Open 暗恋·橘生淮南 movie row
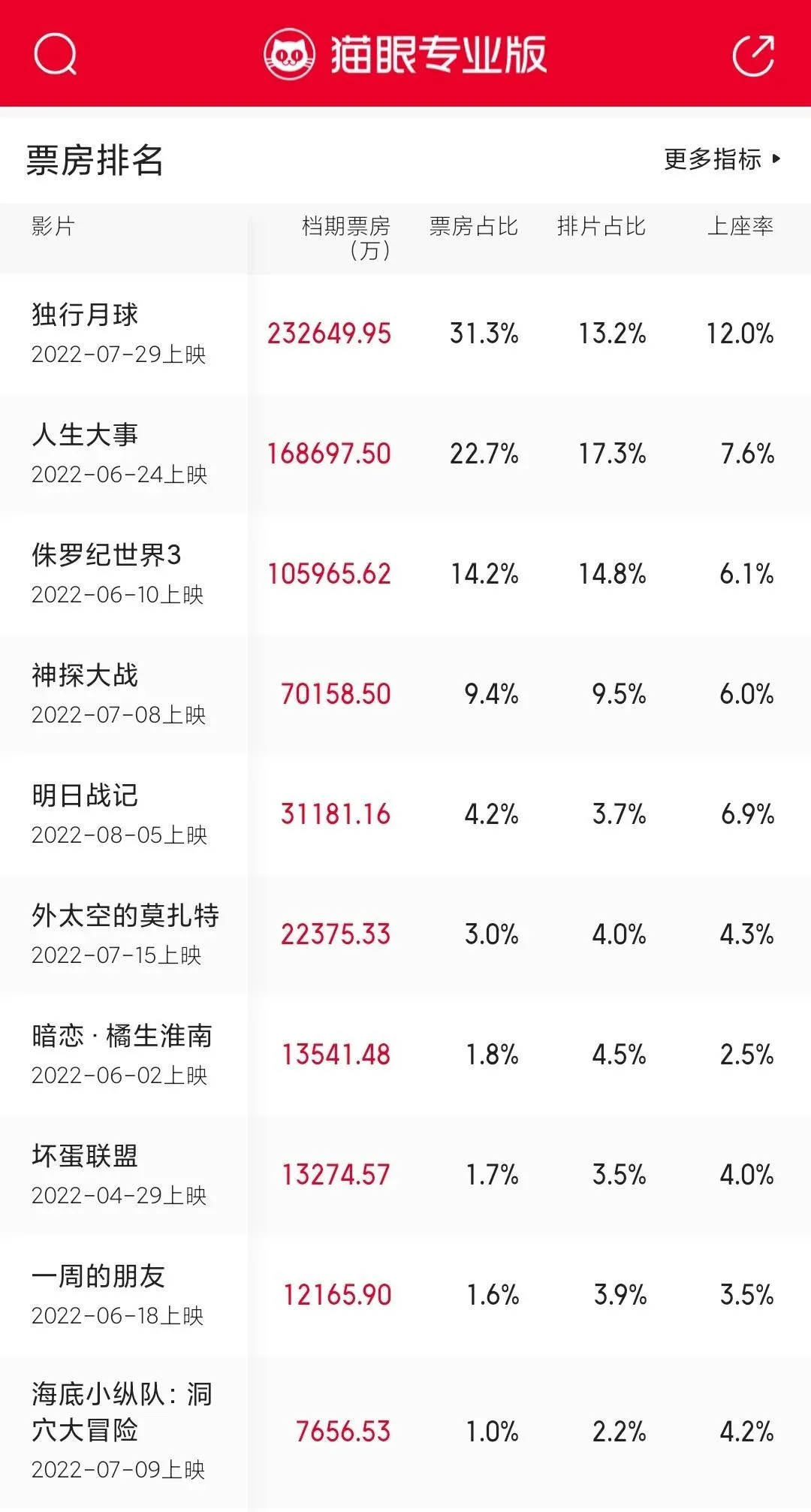The height and width of the screenshot is (1512, 811). [x=405, y=1055]
